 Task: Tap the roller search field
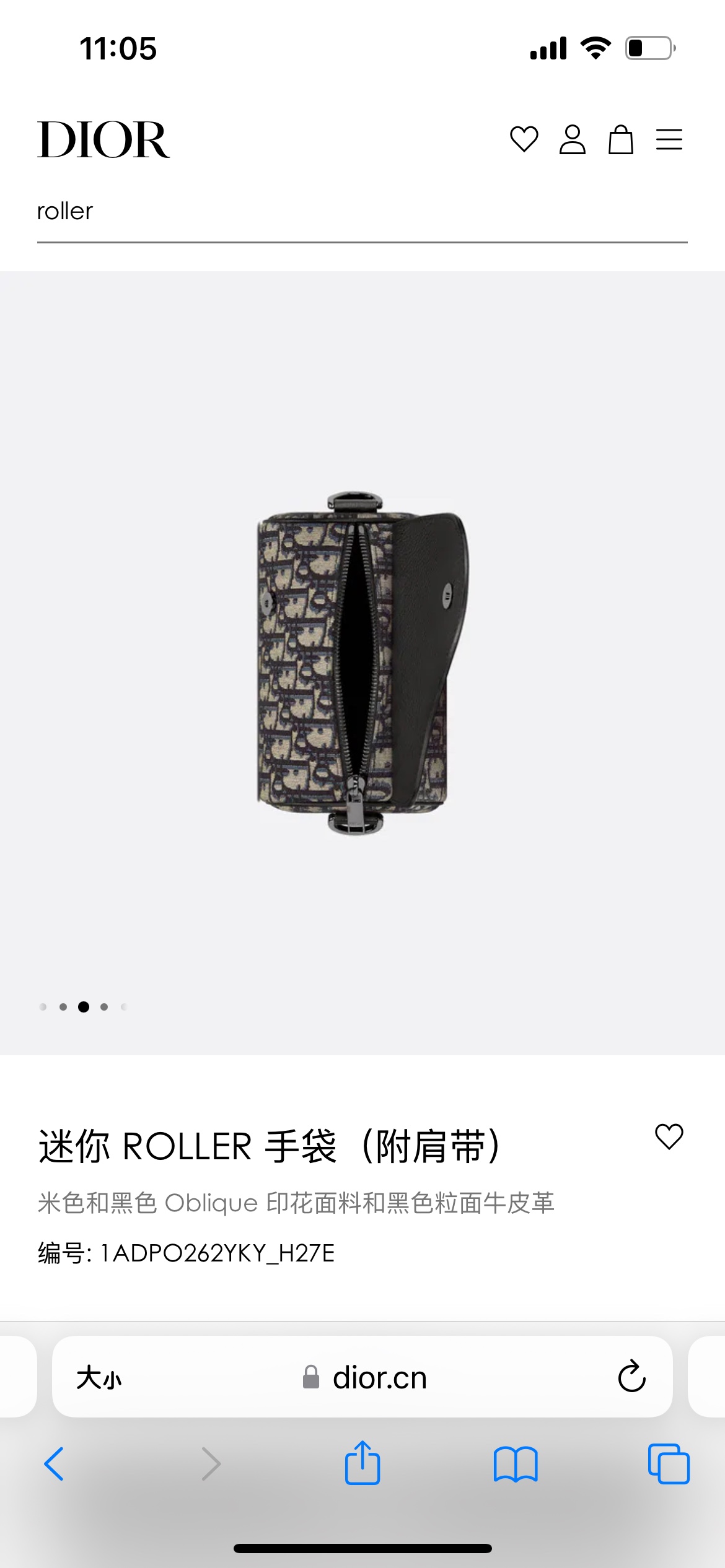pos(362,212)
